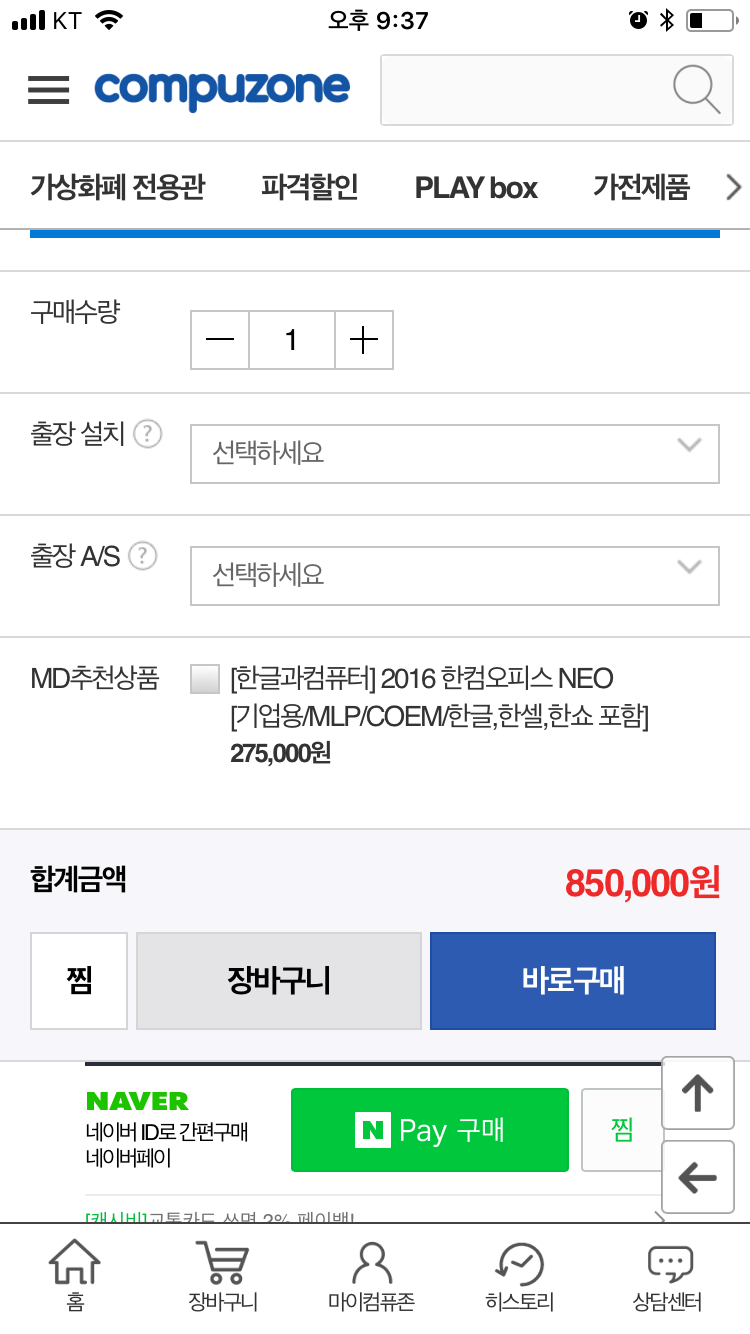Go back with the left arrow button

click(x=698, y=1178)
